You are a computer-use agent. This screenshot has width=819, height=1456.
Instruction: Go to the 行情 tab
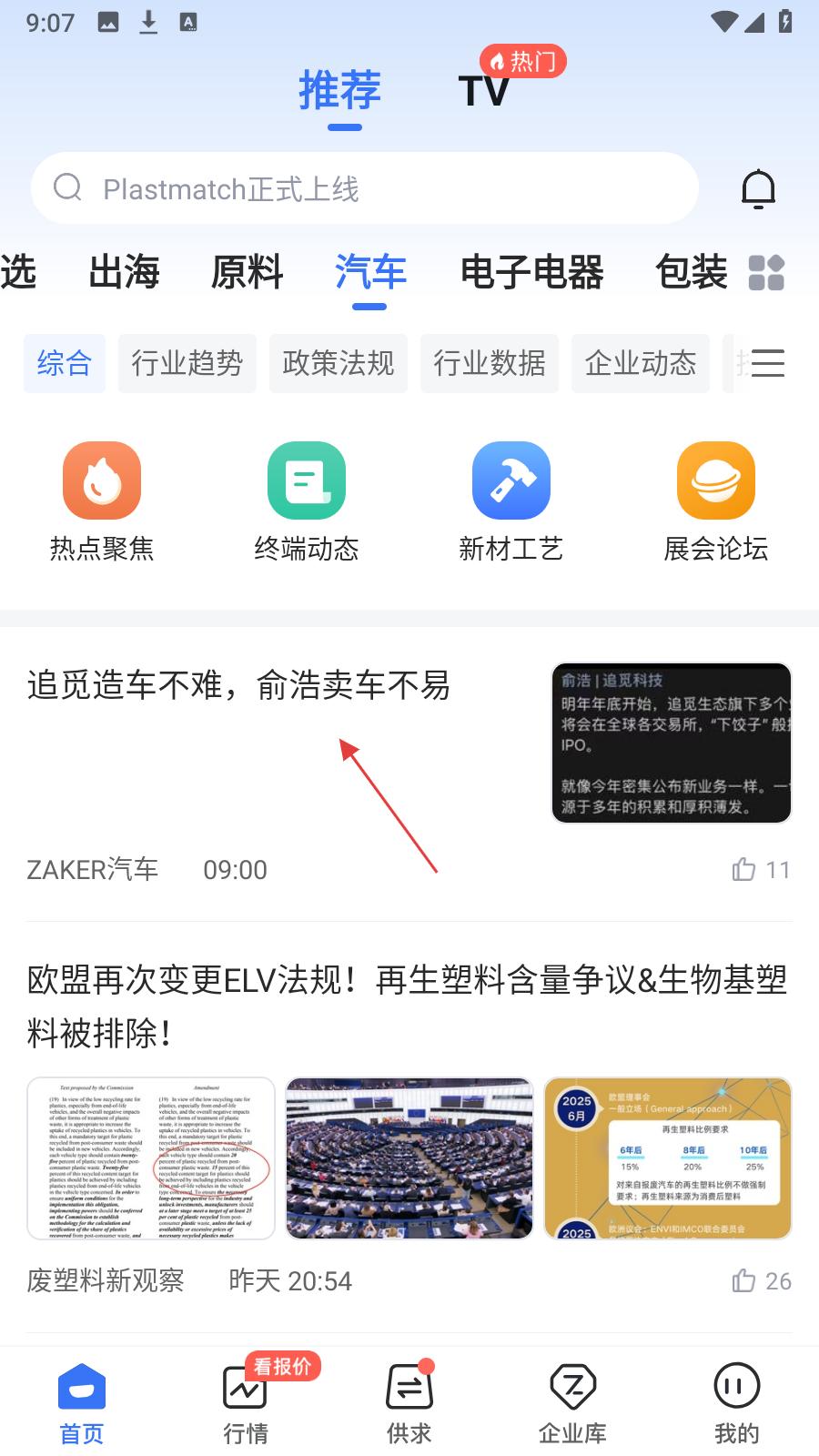point(246,1402)
